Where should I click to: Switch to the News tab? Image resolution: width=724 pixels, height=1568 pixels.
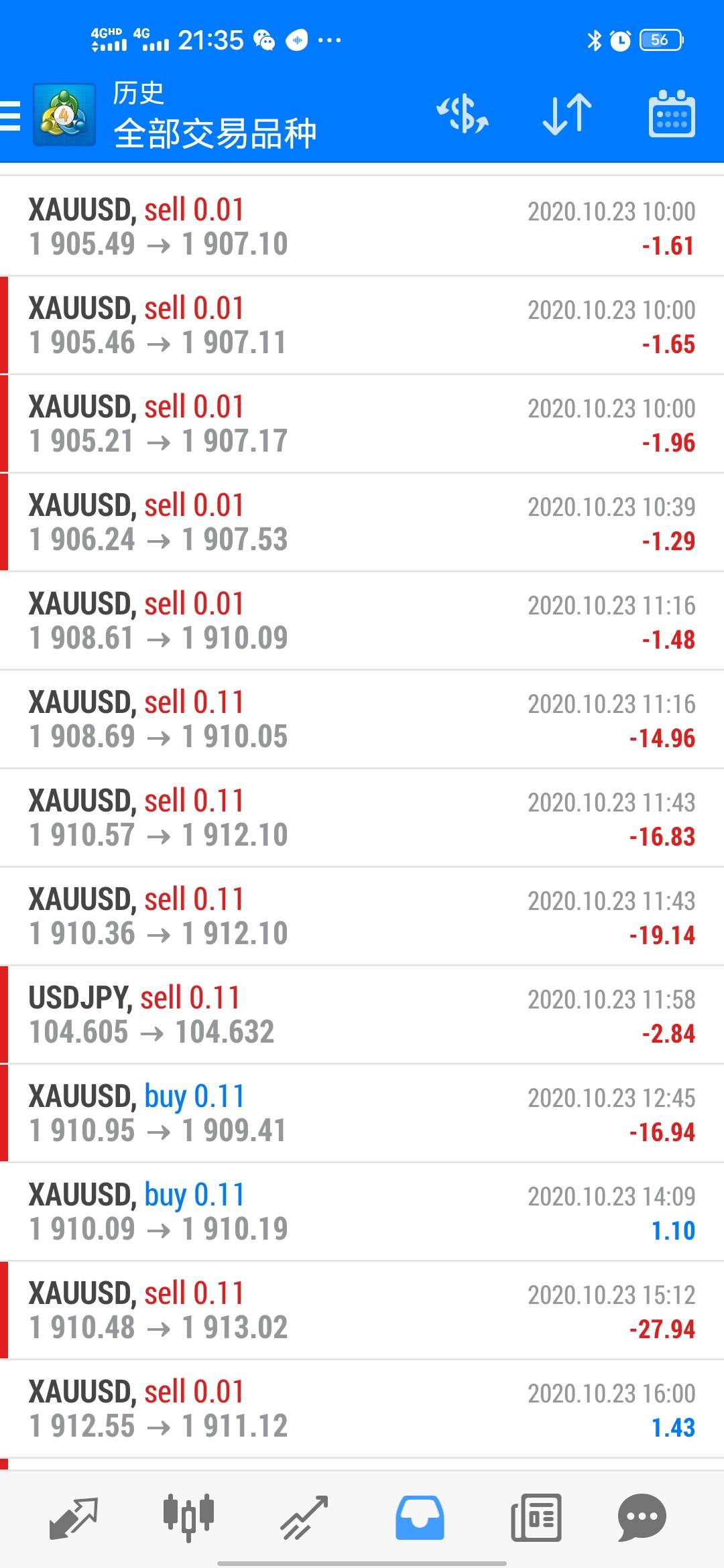536,1517
